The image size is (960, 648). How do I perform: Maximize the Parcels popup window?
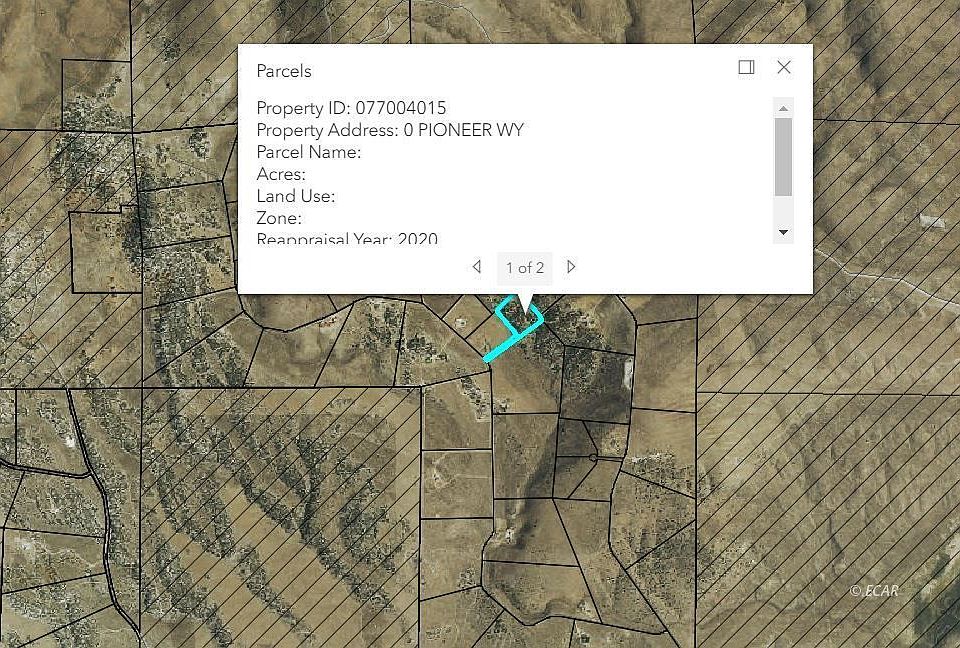coord(746,67)
